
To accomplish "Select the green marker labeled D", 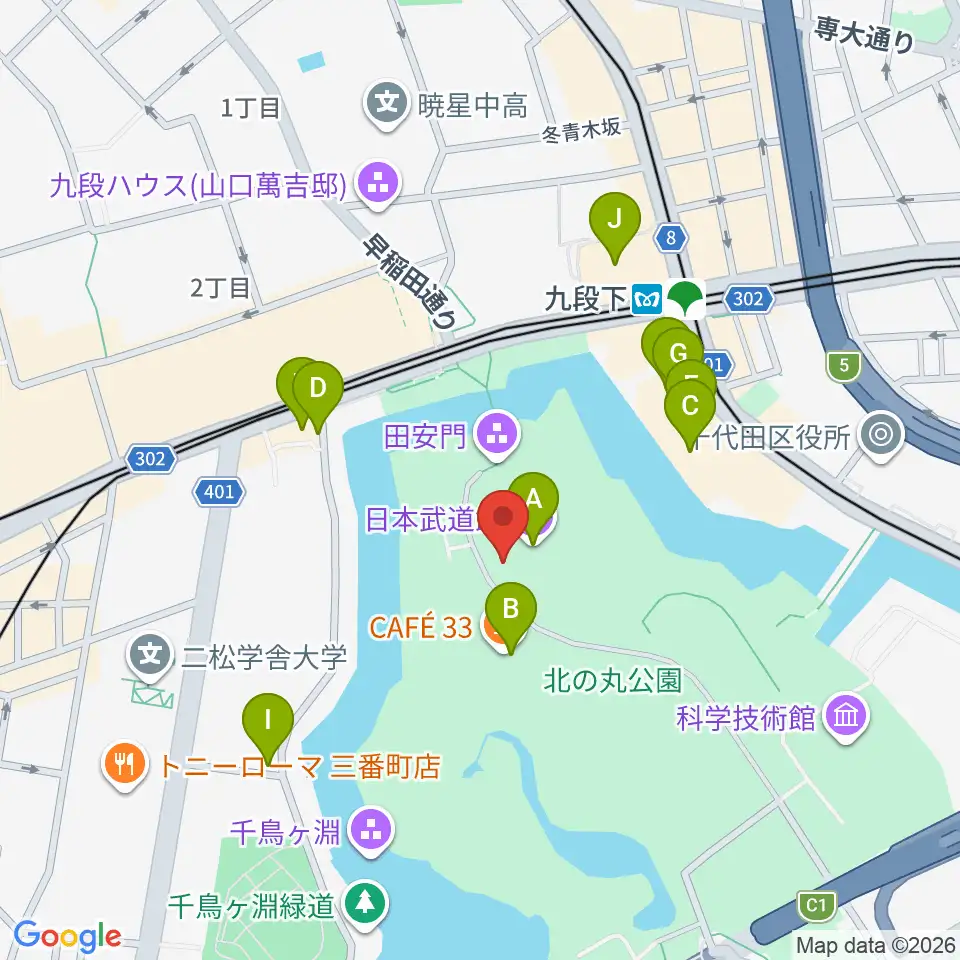I will click(x=318, y=389).
